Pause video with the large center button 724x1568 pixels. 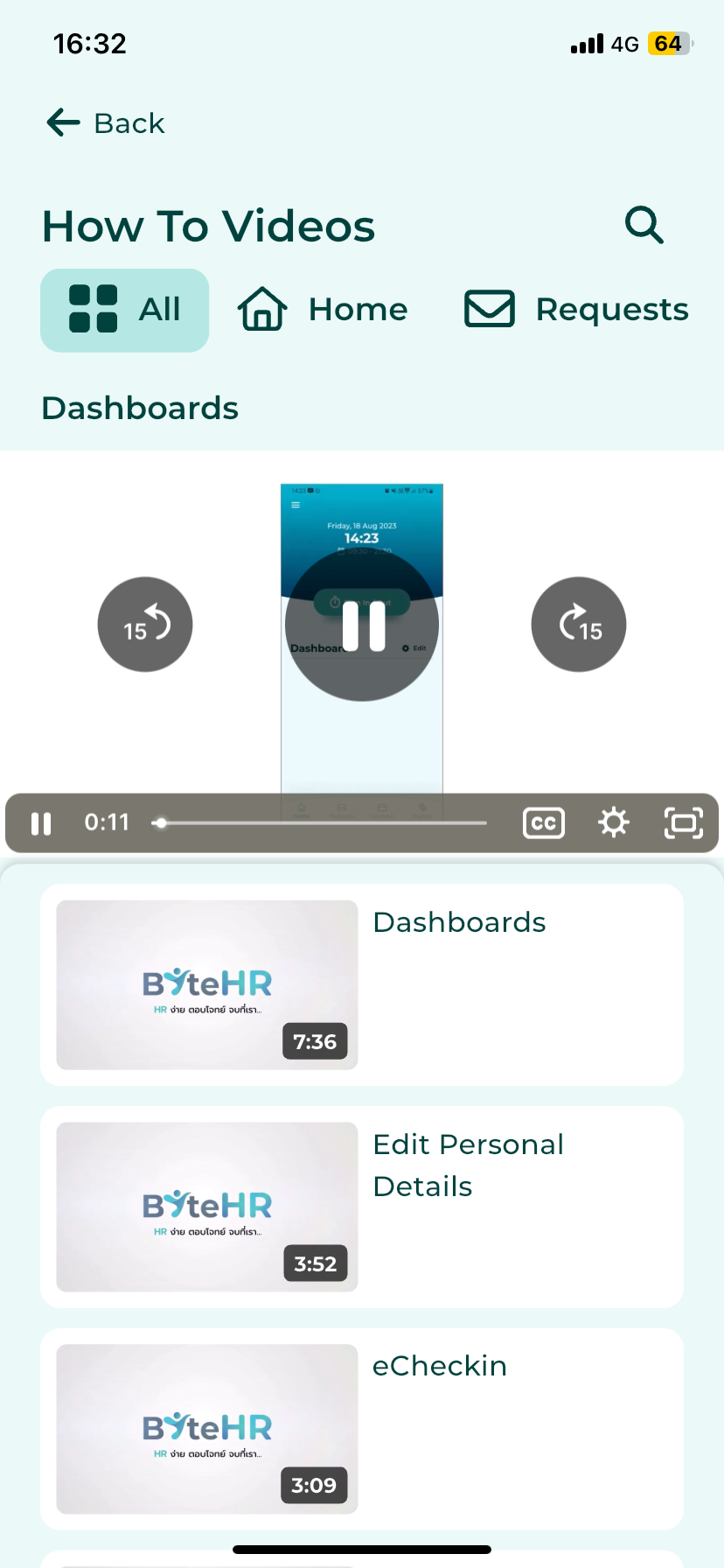(362, 625)
